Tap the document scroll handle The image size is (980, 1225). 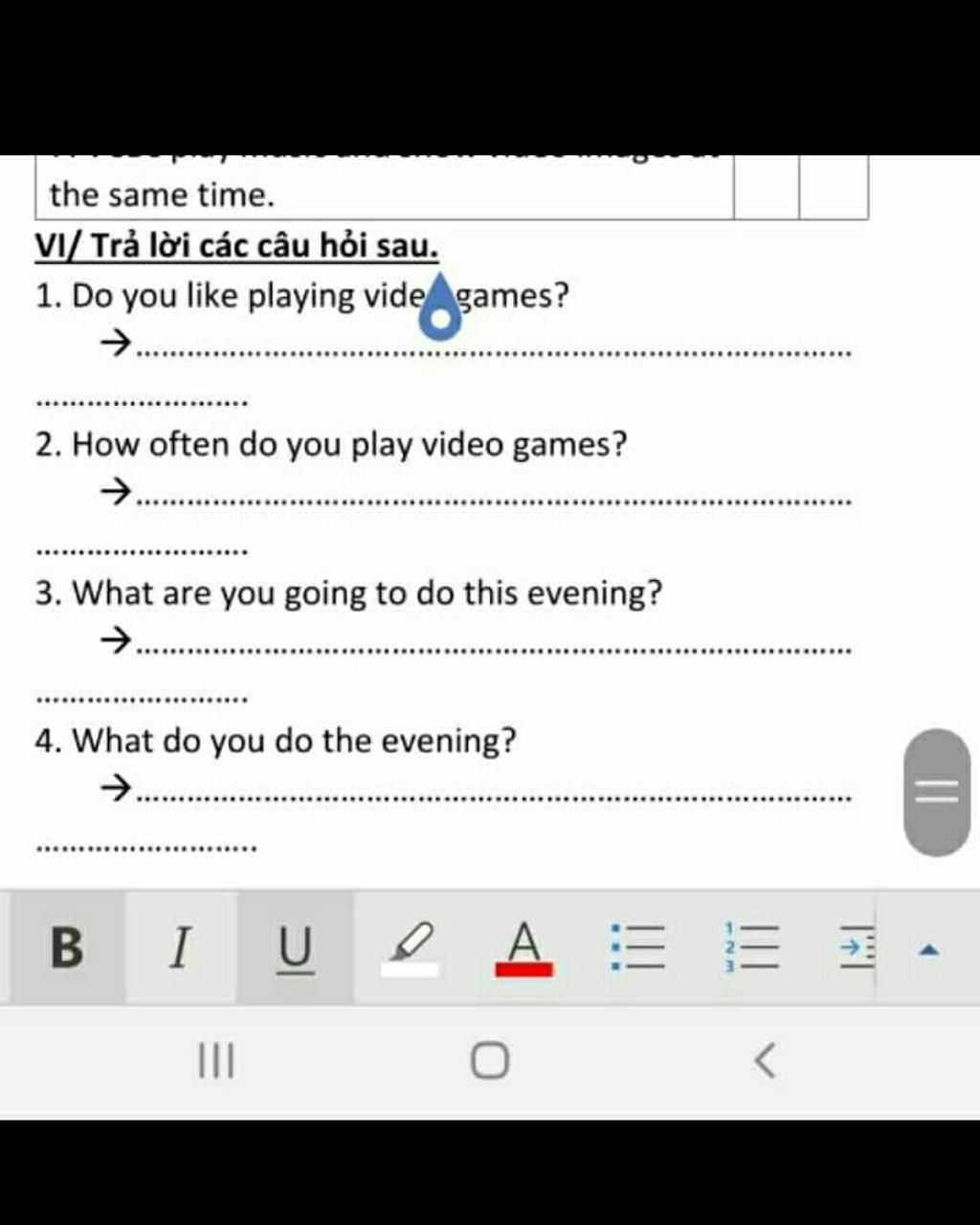tap(936, 792)
